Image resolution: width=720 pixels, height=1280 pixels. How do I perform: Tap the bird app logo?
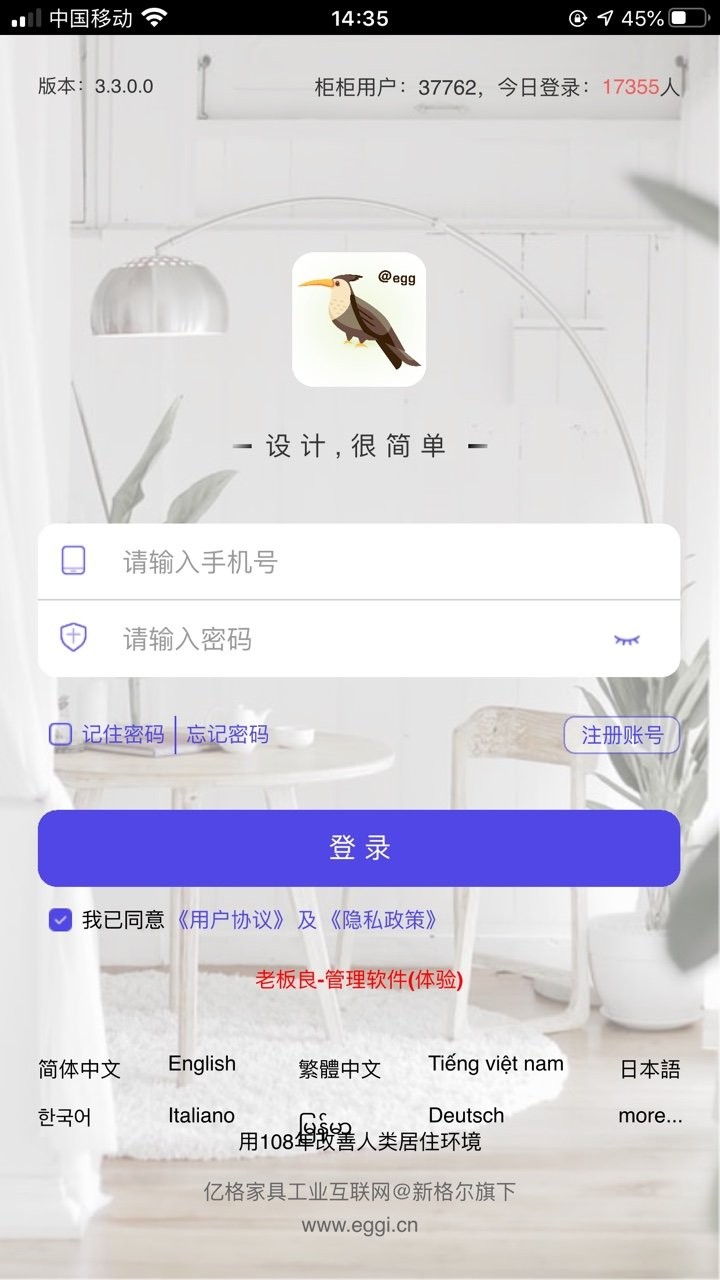pyautogui.click(x=357, y=318)
